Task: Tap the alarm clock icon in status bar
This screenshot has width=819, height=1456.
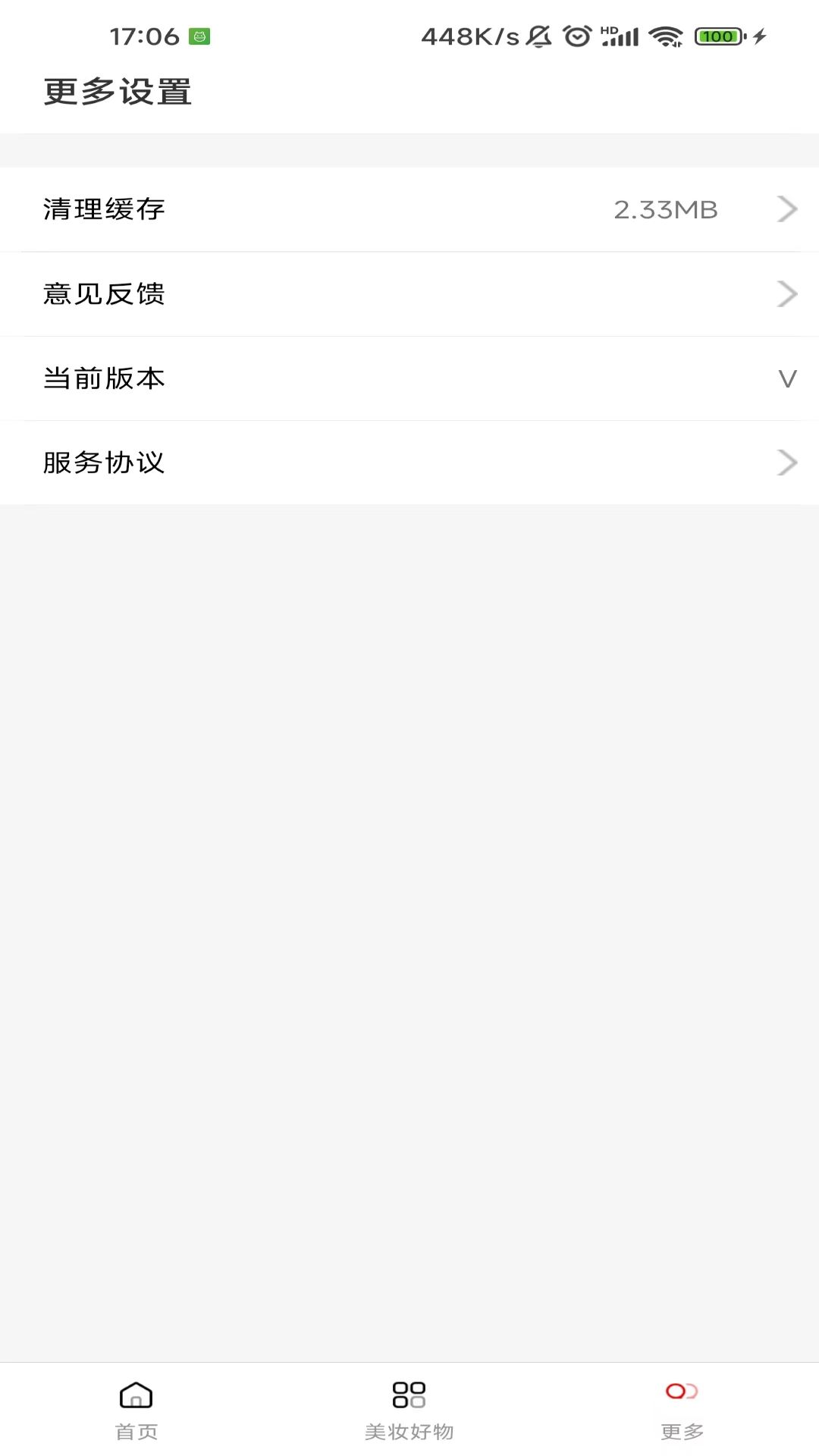Action: [x=576, y=36]
